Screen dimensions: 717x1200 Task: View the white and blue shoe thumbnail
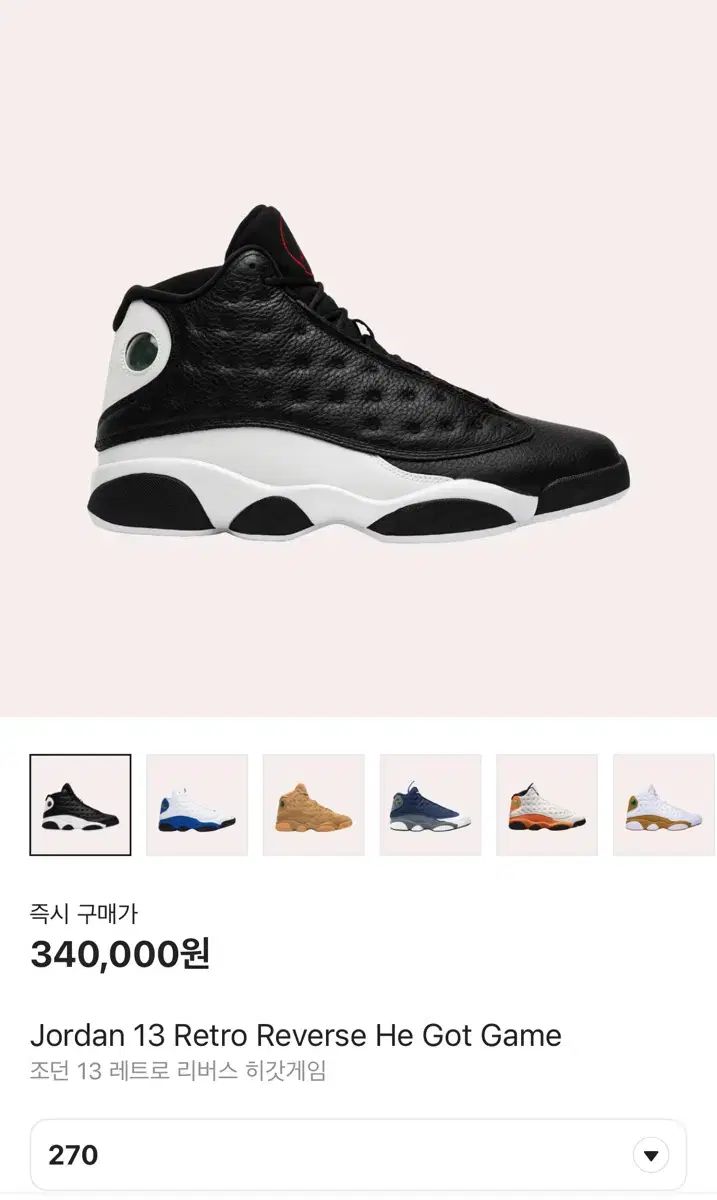[x=197, y=805]
